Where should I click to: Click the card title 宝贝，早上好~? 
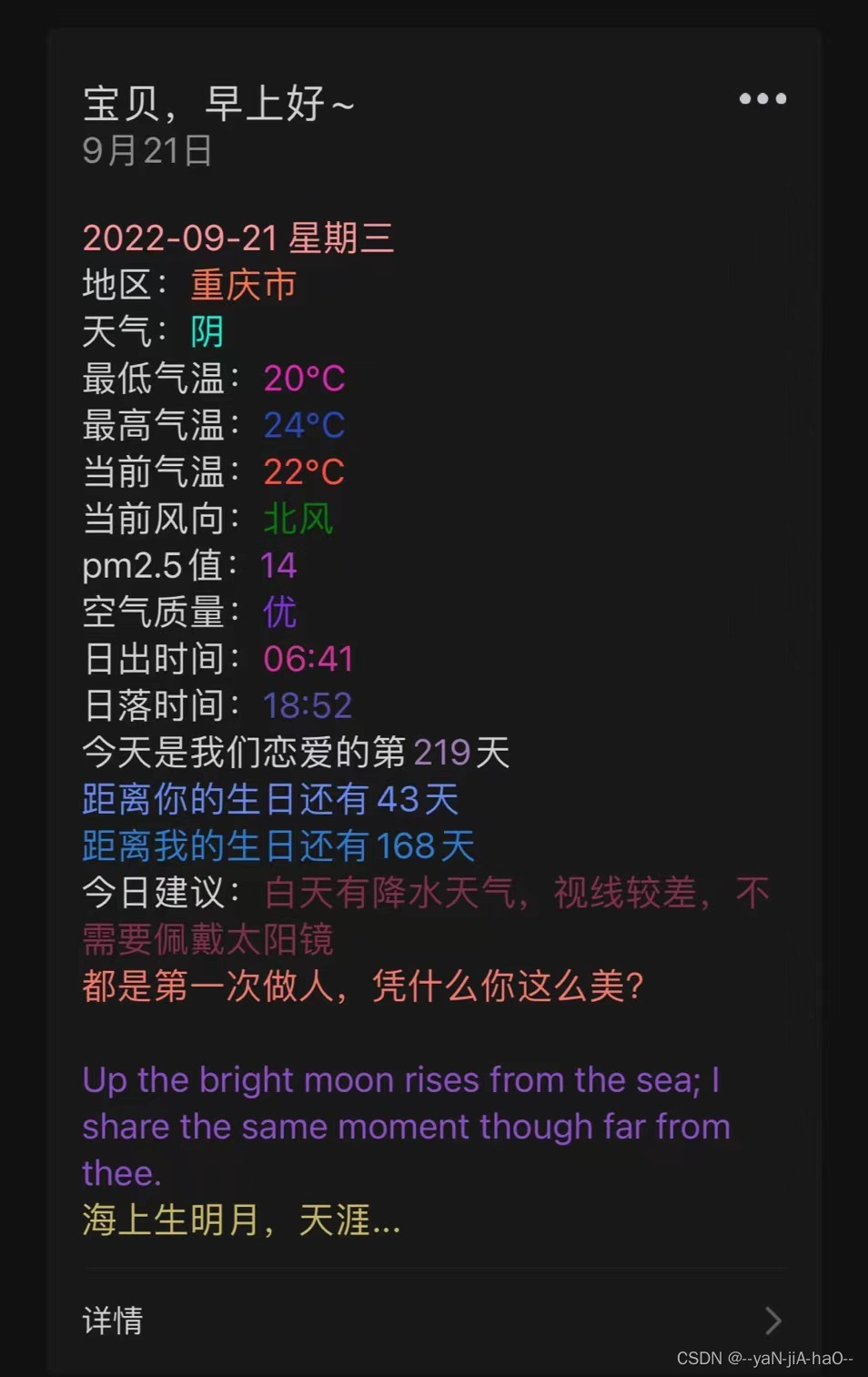218,105
